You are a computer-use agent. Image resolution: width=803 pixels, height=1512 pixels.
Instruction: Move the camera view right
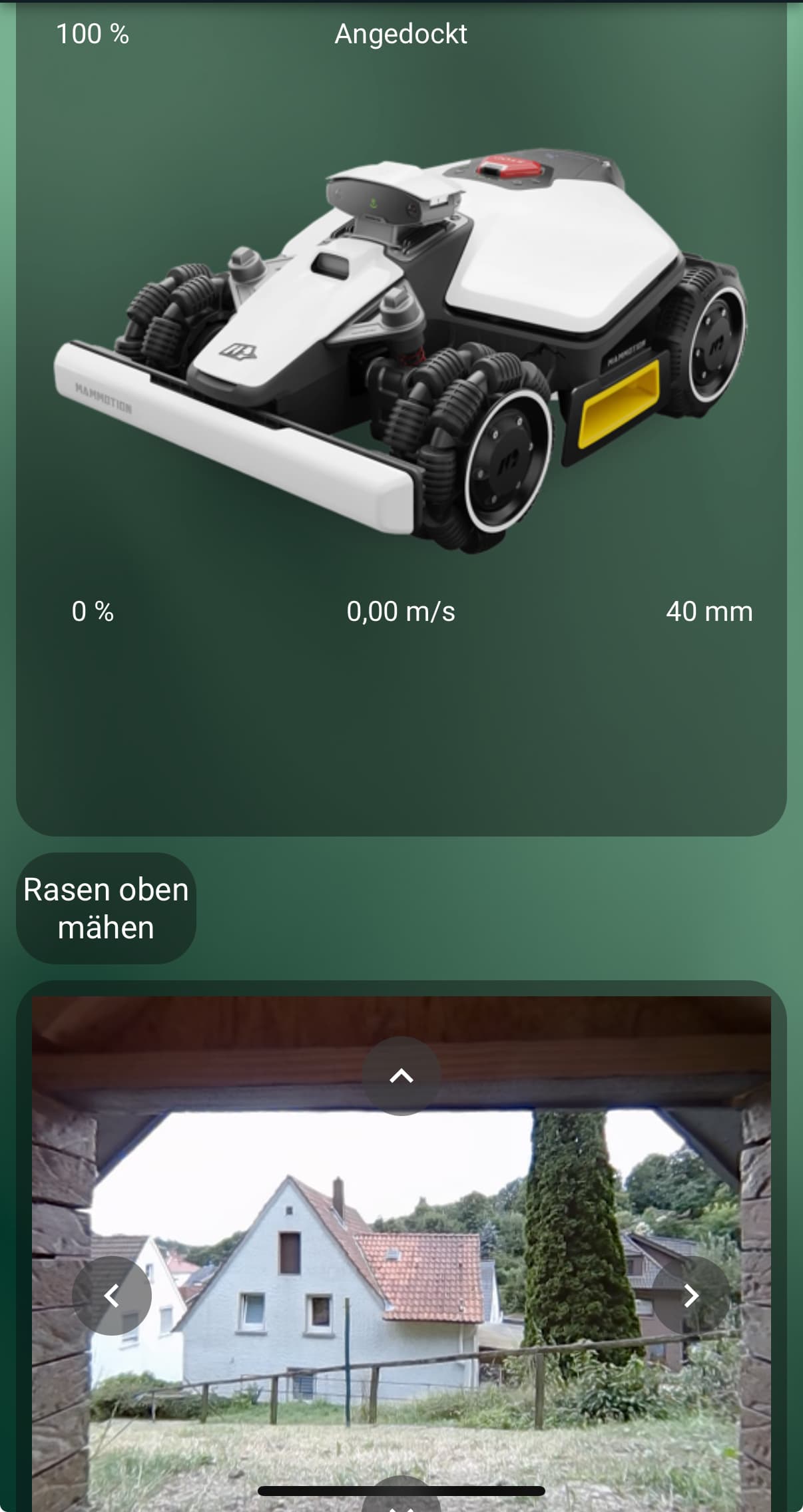[690, 1295]
